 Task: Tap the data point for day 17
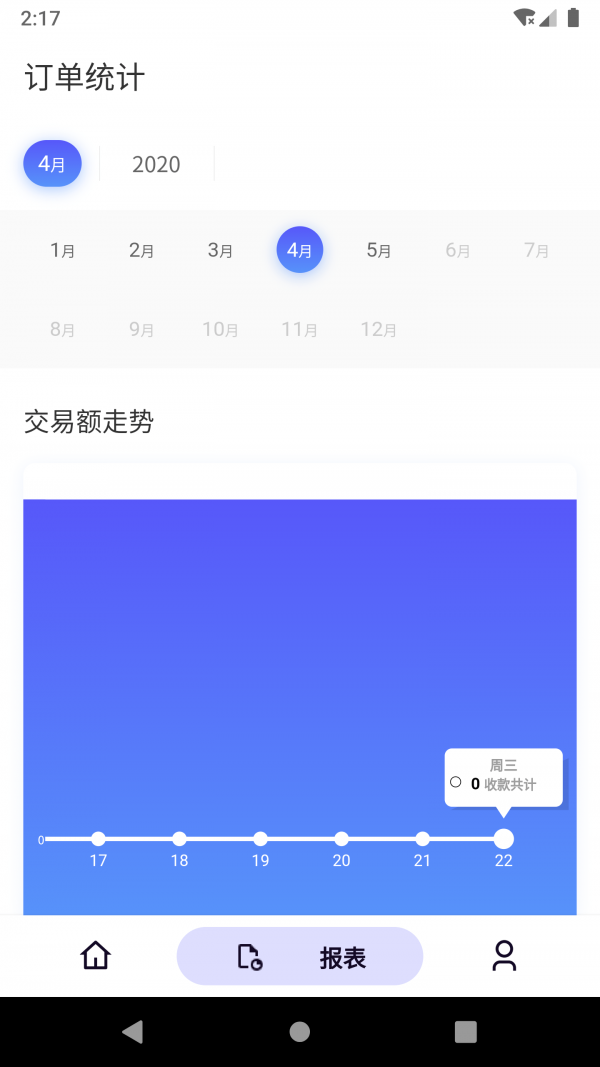point(99,839)
